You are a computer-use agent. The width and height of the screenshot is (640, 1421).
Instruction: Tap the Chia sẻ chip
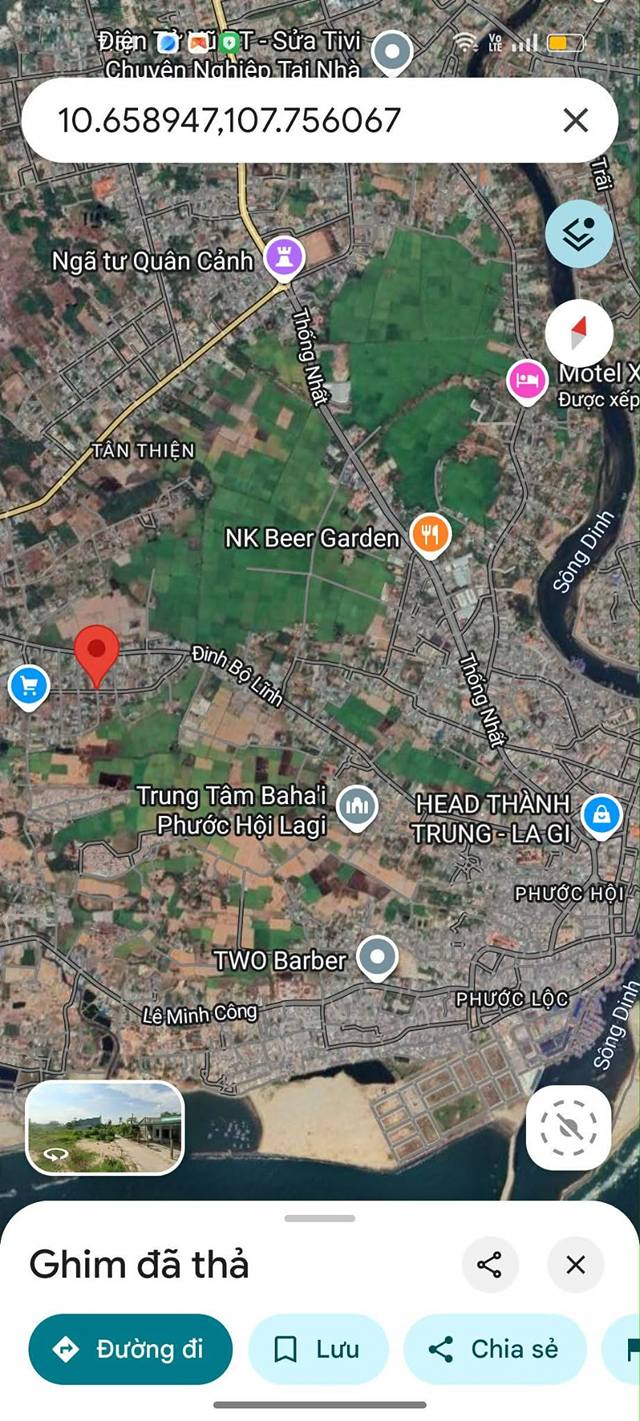coord(495,1349)
